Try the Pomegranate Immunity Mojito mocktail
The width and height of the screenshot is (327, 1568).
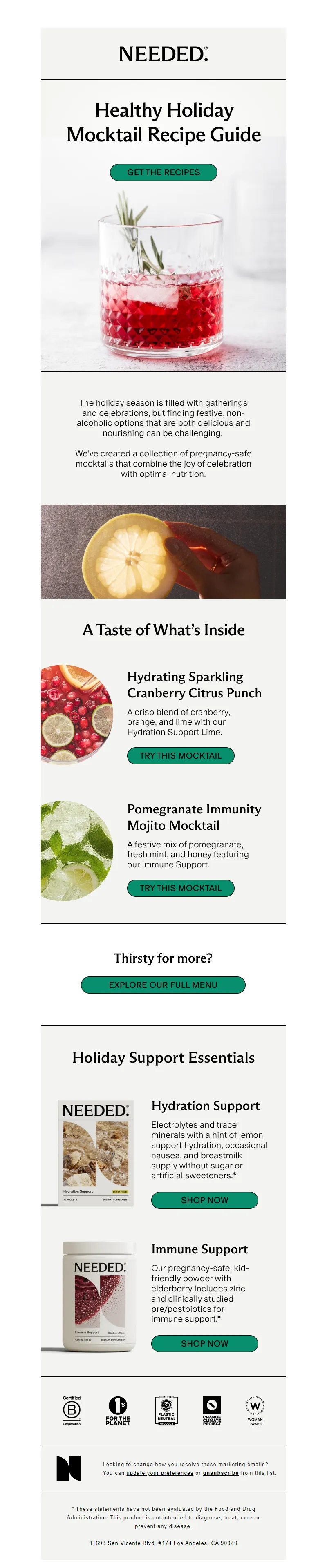[180, 887]
